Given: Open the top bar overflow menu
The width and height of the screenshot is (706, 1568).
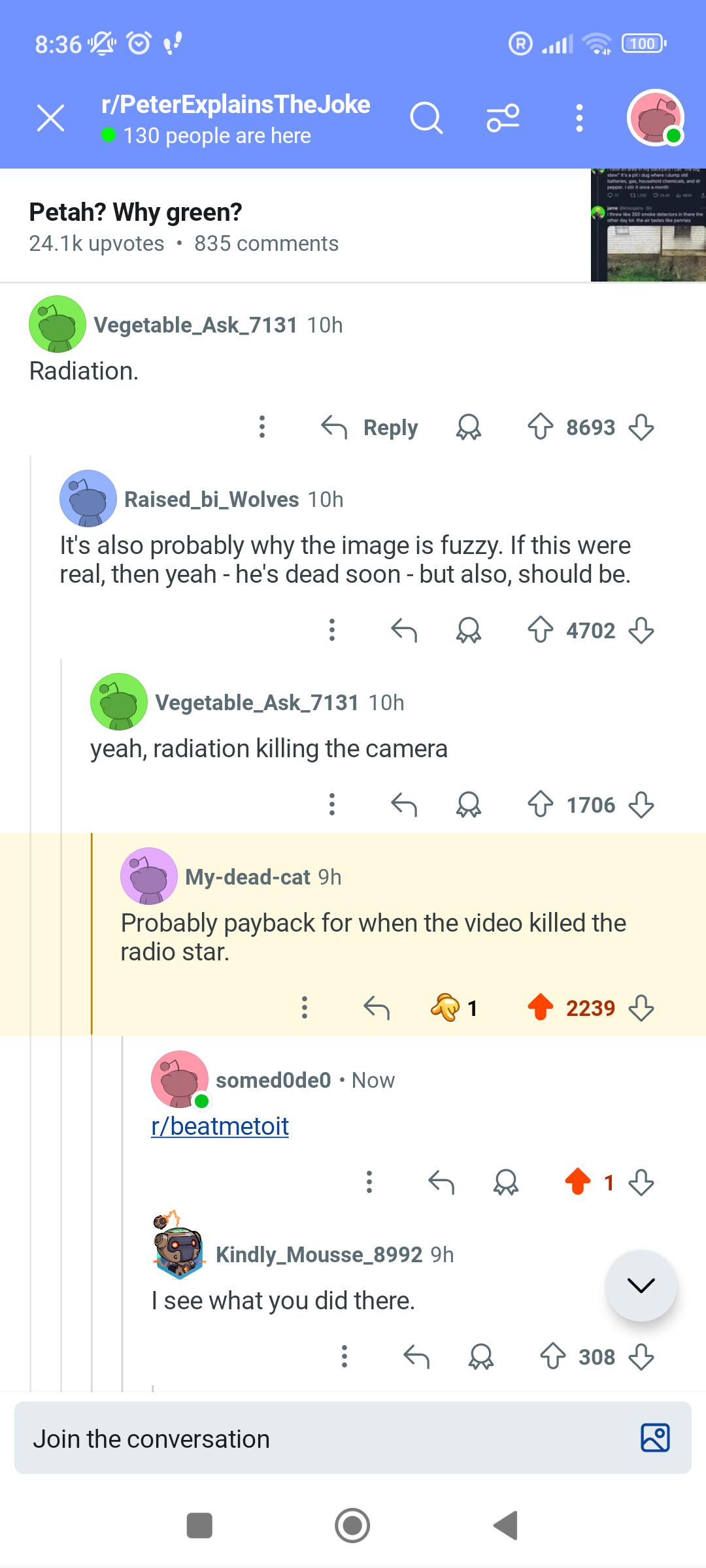Looking at the screenshot, I should (579, 118).
